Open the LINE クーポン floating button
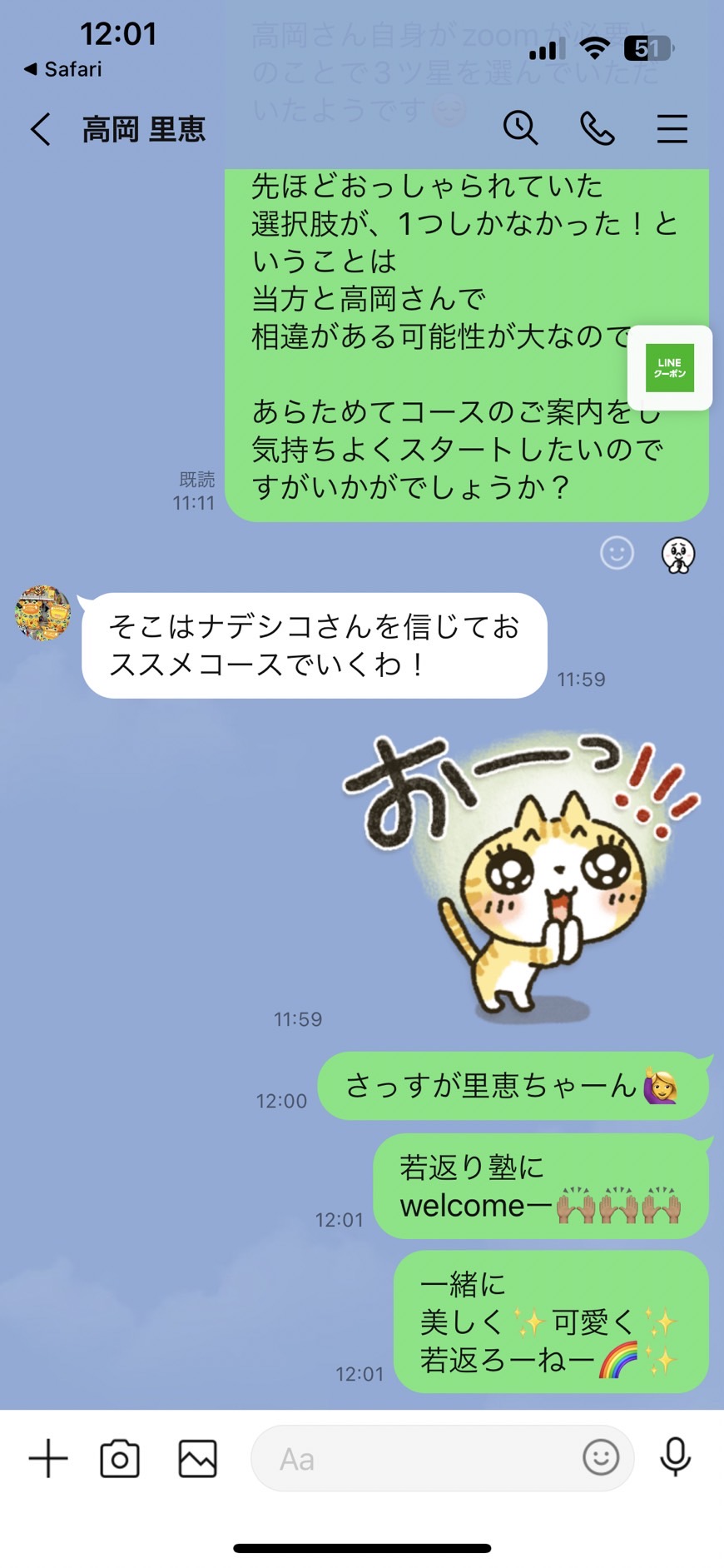Screen dimensions: 724x1568 tap(670, 368)
